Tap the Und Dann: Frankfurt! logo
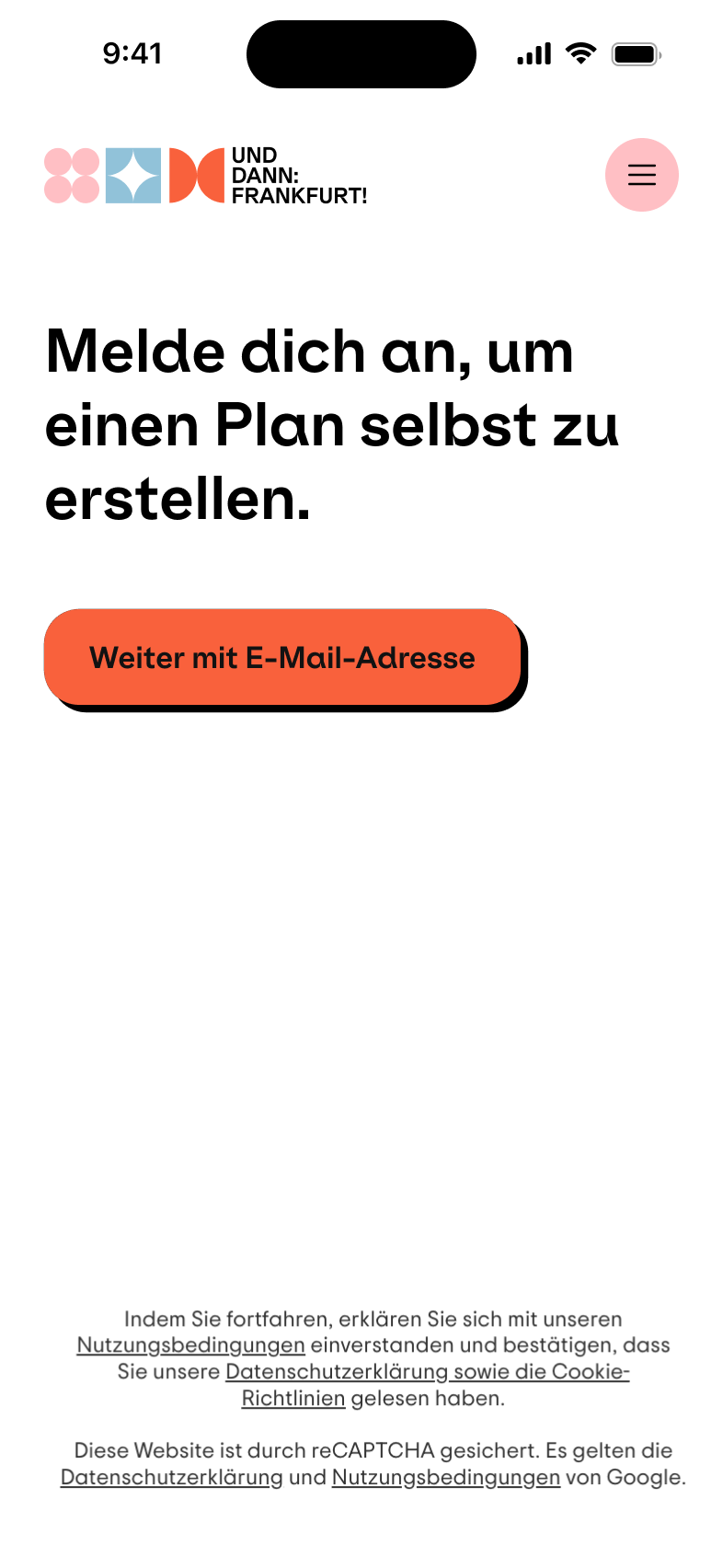The image size is (723, 1568). click(x=206, y=175)
